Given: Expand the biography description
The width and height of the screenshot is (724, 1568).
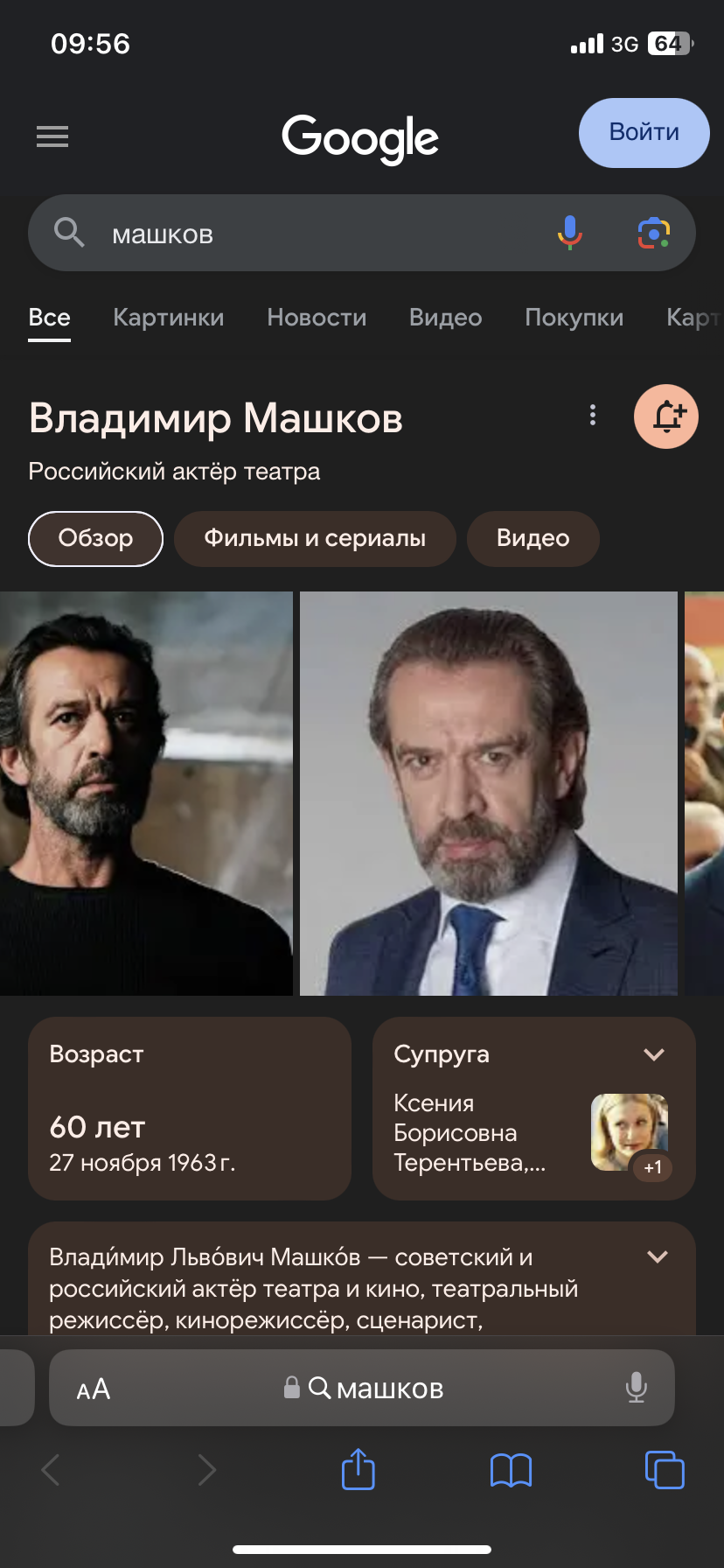Looking at the screenshot, I should point(657,1257).
